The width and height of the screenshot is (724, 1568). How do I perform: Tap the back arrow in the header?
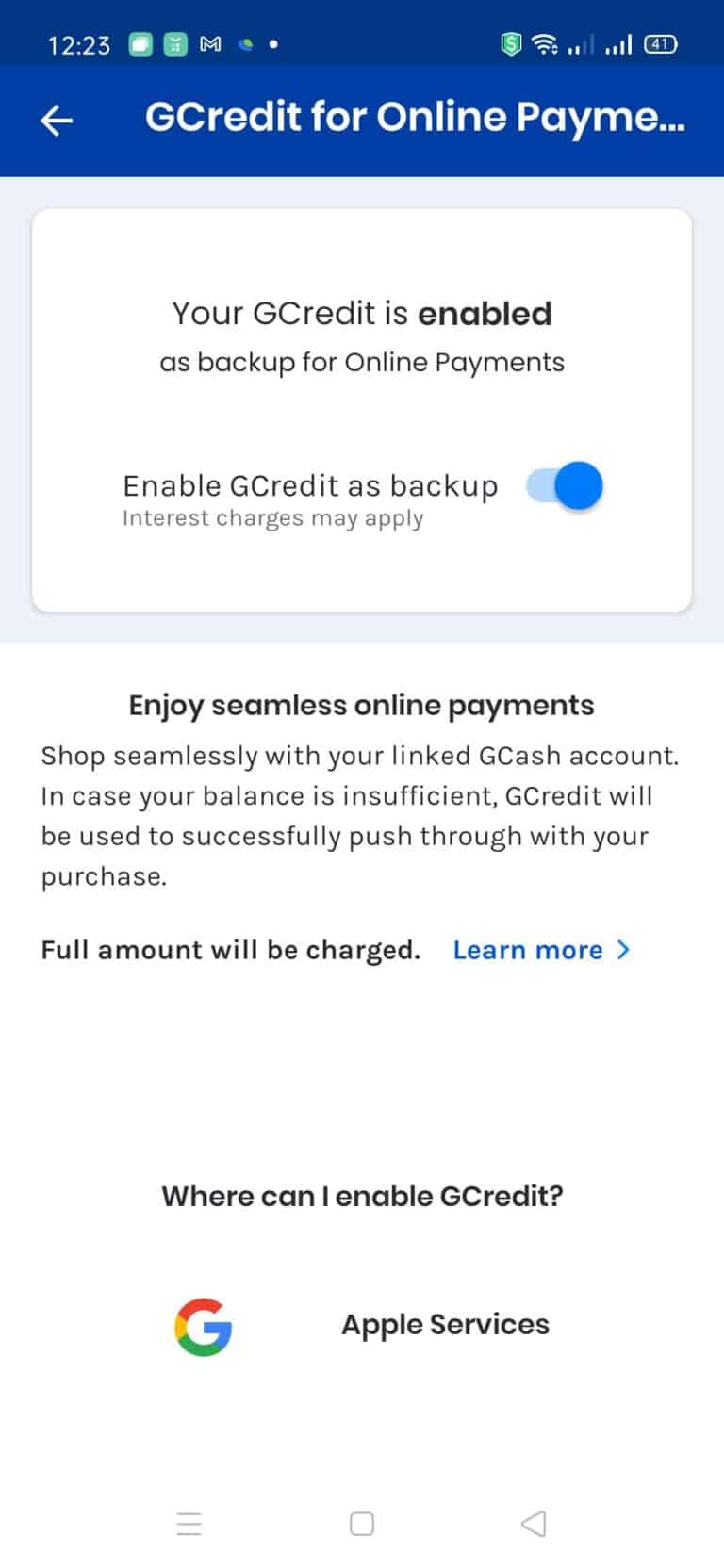point(55,120)
